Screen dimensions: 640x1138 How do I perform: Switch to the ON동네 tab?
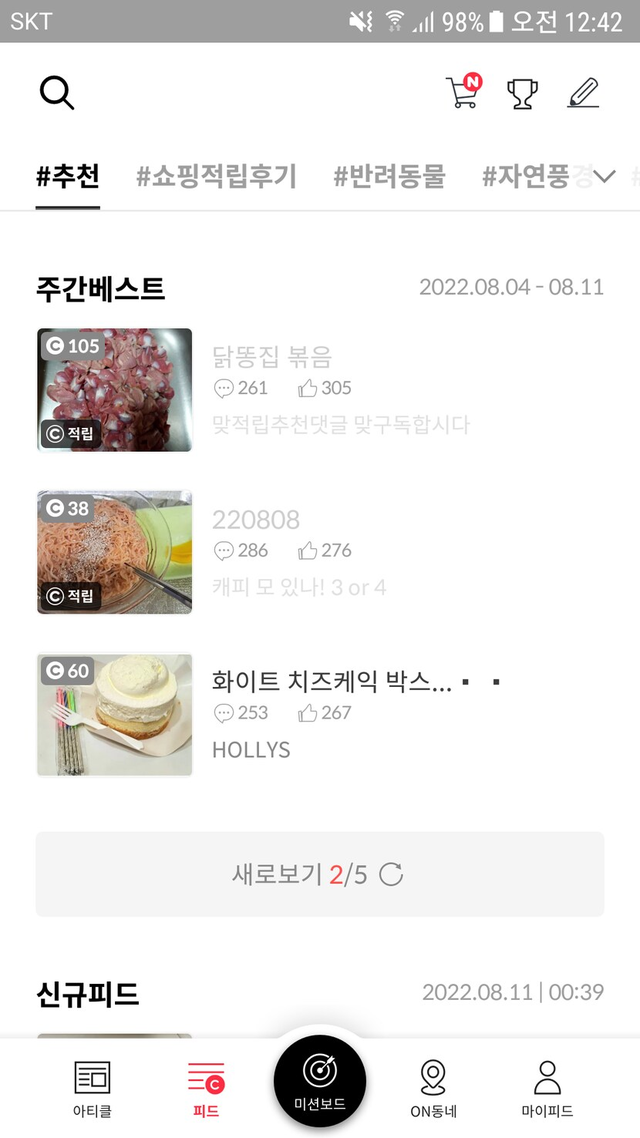tap(433, 1088)
